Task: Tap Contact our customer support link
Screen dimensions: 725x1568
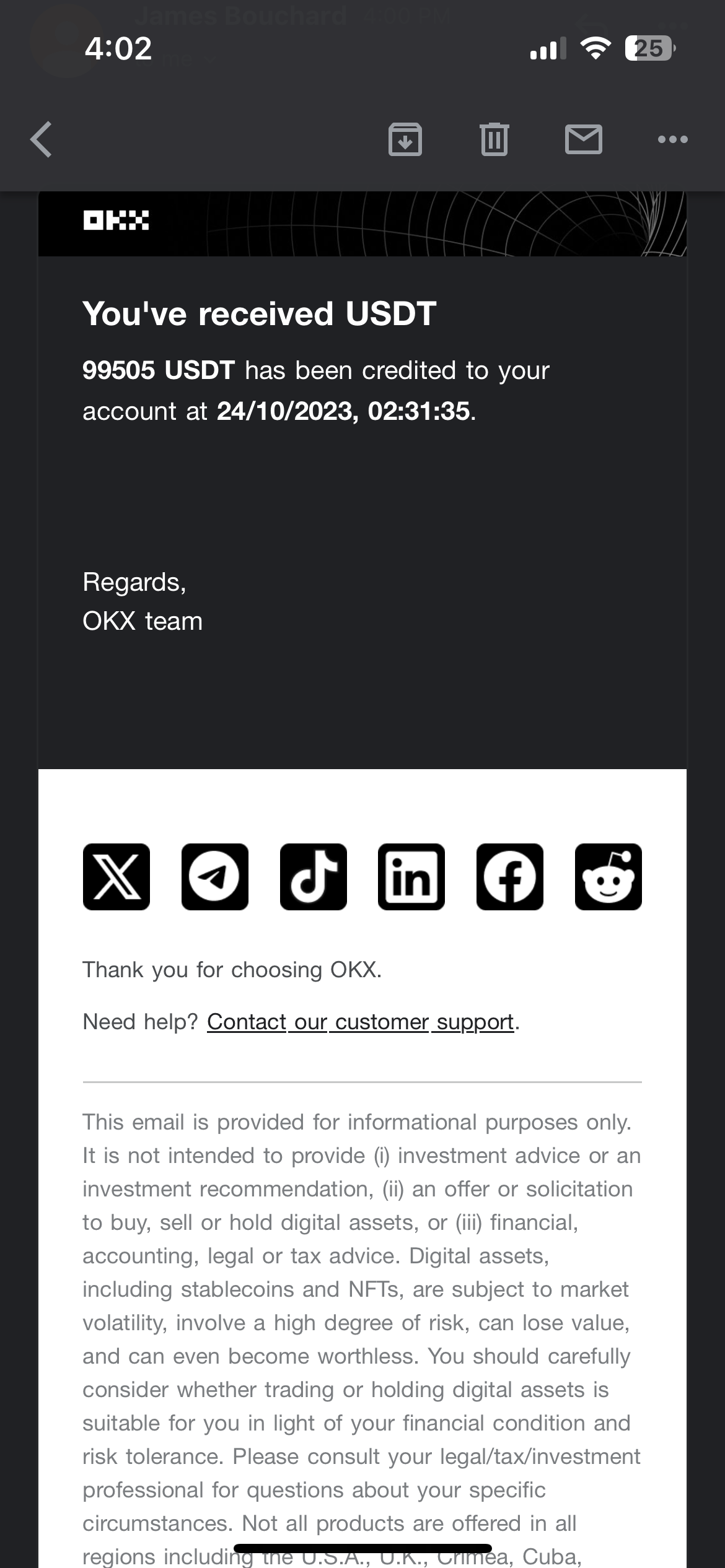Action: 361,1022
